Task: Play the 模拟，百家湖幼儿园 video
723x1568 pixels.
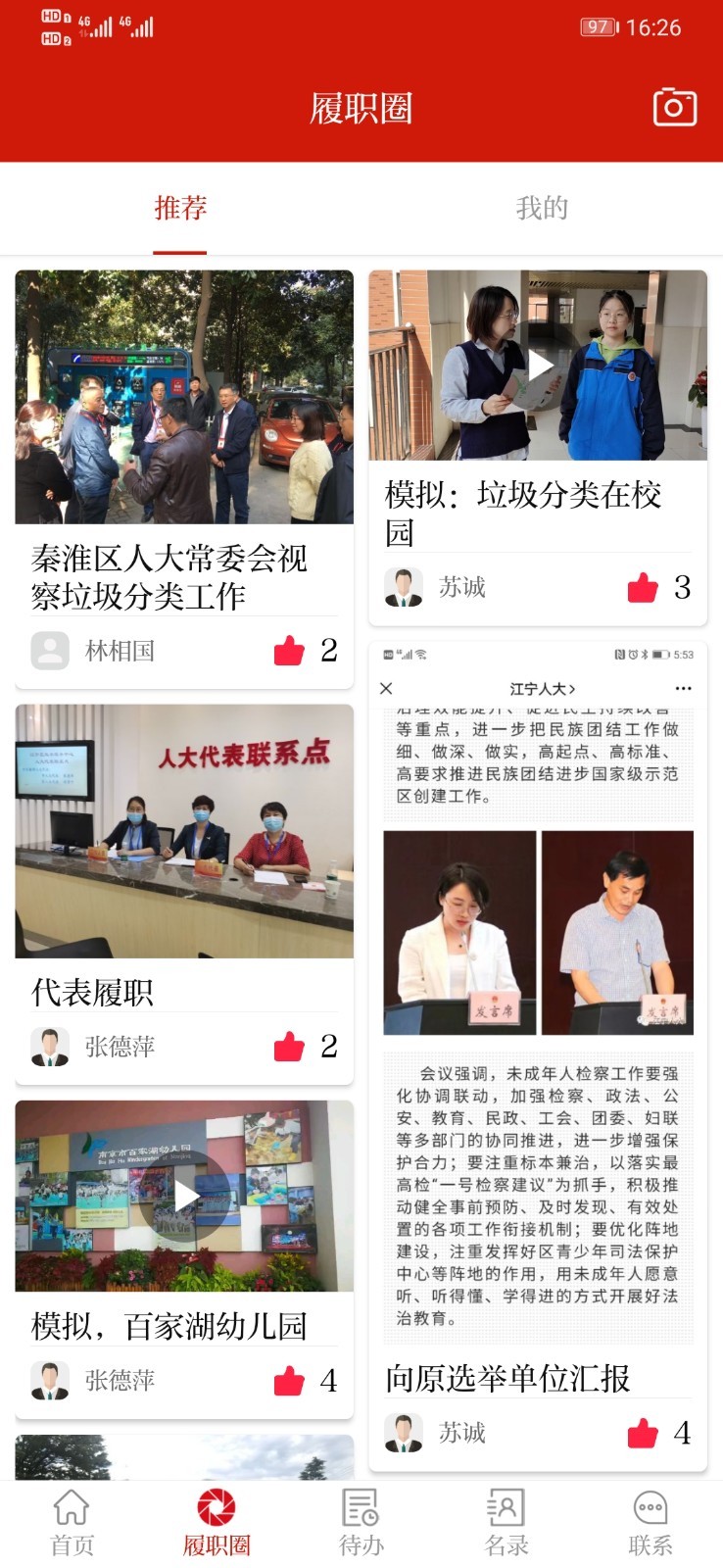Action: (183, 1196)
